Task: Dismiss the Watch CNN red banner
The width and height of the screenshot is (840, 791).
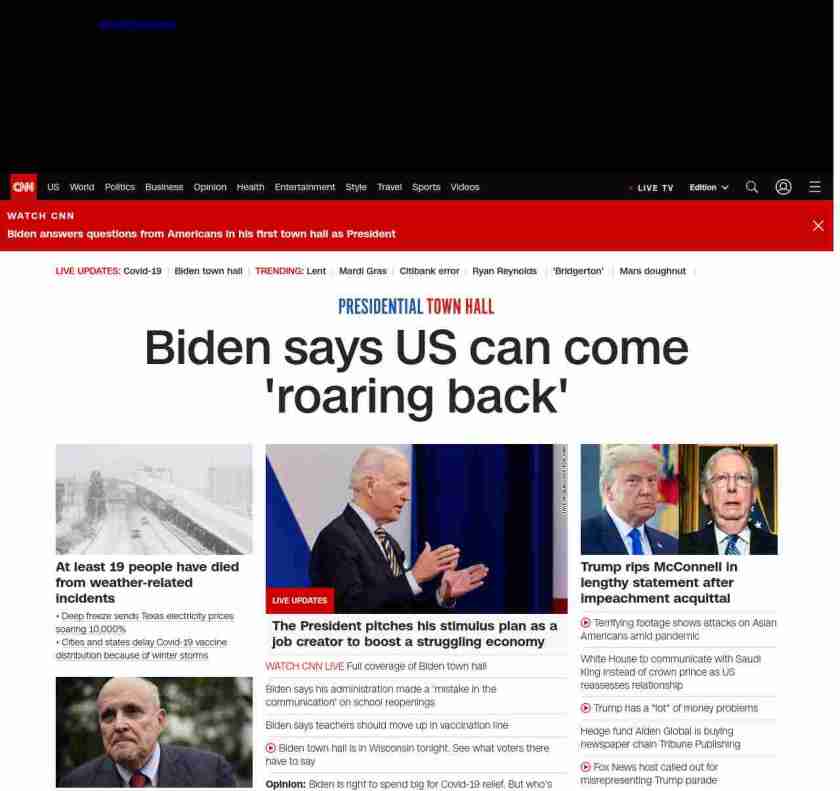Action: (818, 226)
